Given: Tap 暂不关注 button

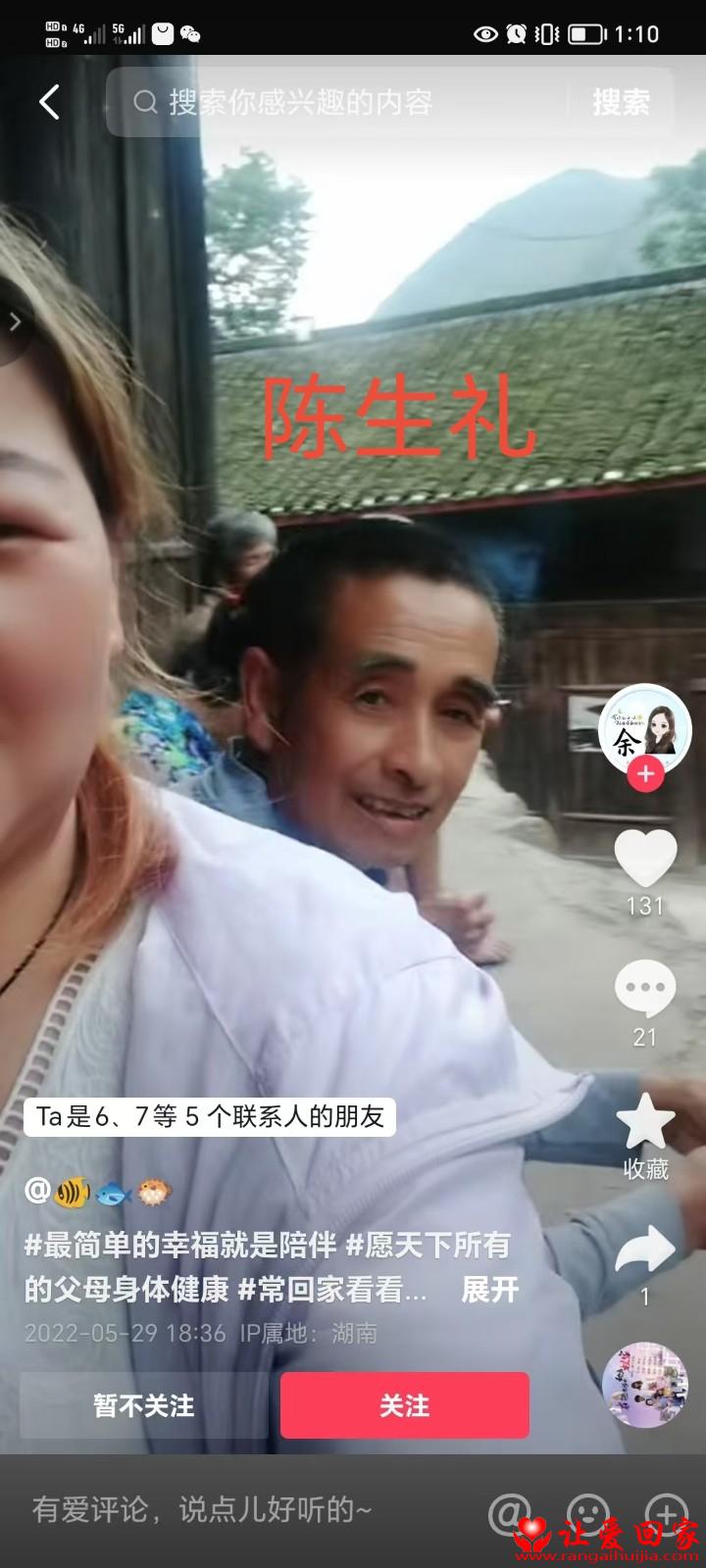Looking at the screenshot, I should 143,1405.
